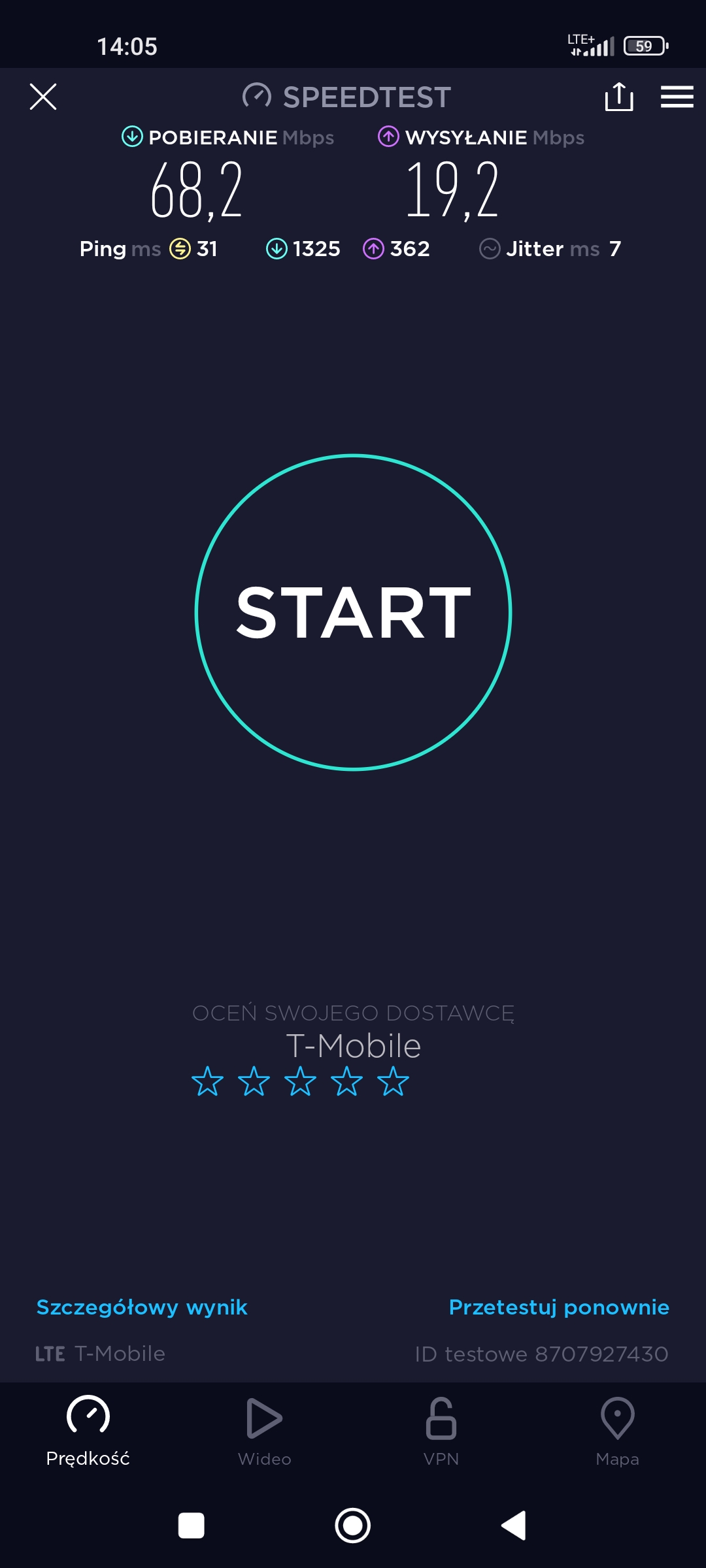Share the speed test result
Screen dimensions: 706x1568
(x=618, y=97)
